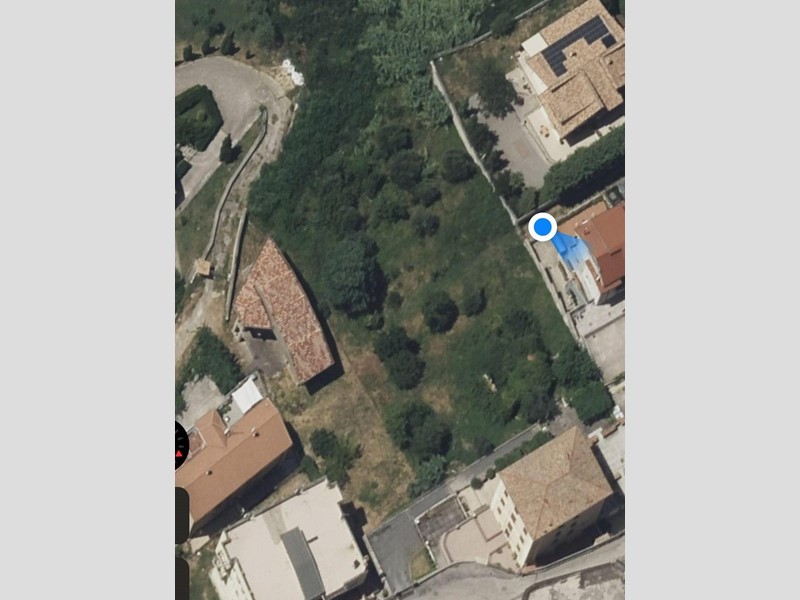Tap the compass to reorient the map
The height and width of the screenshot is (600, 800).
coord(181,446)
